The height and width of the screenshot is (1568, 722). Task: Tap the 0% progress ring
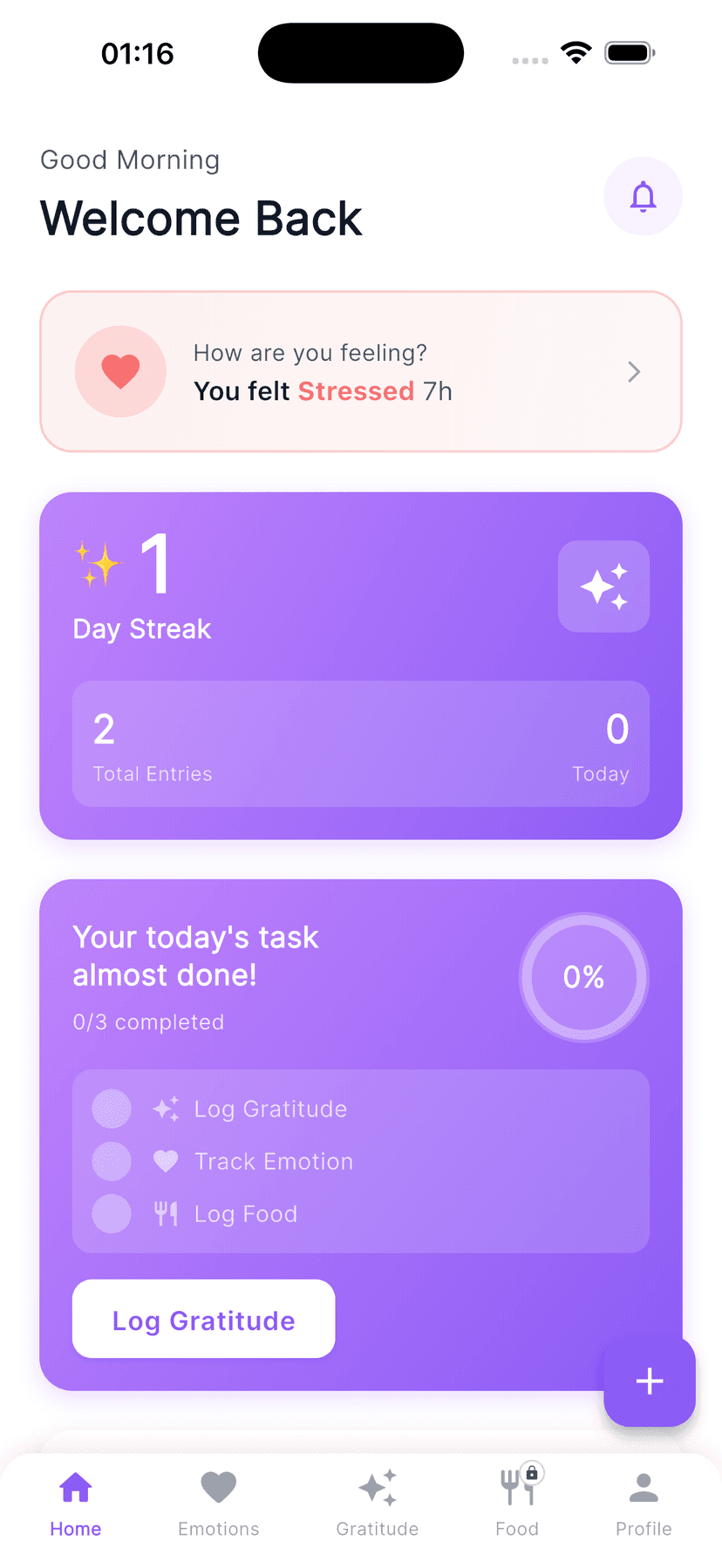[x=584, y=978]
